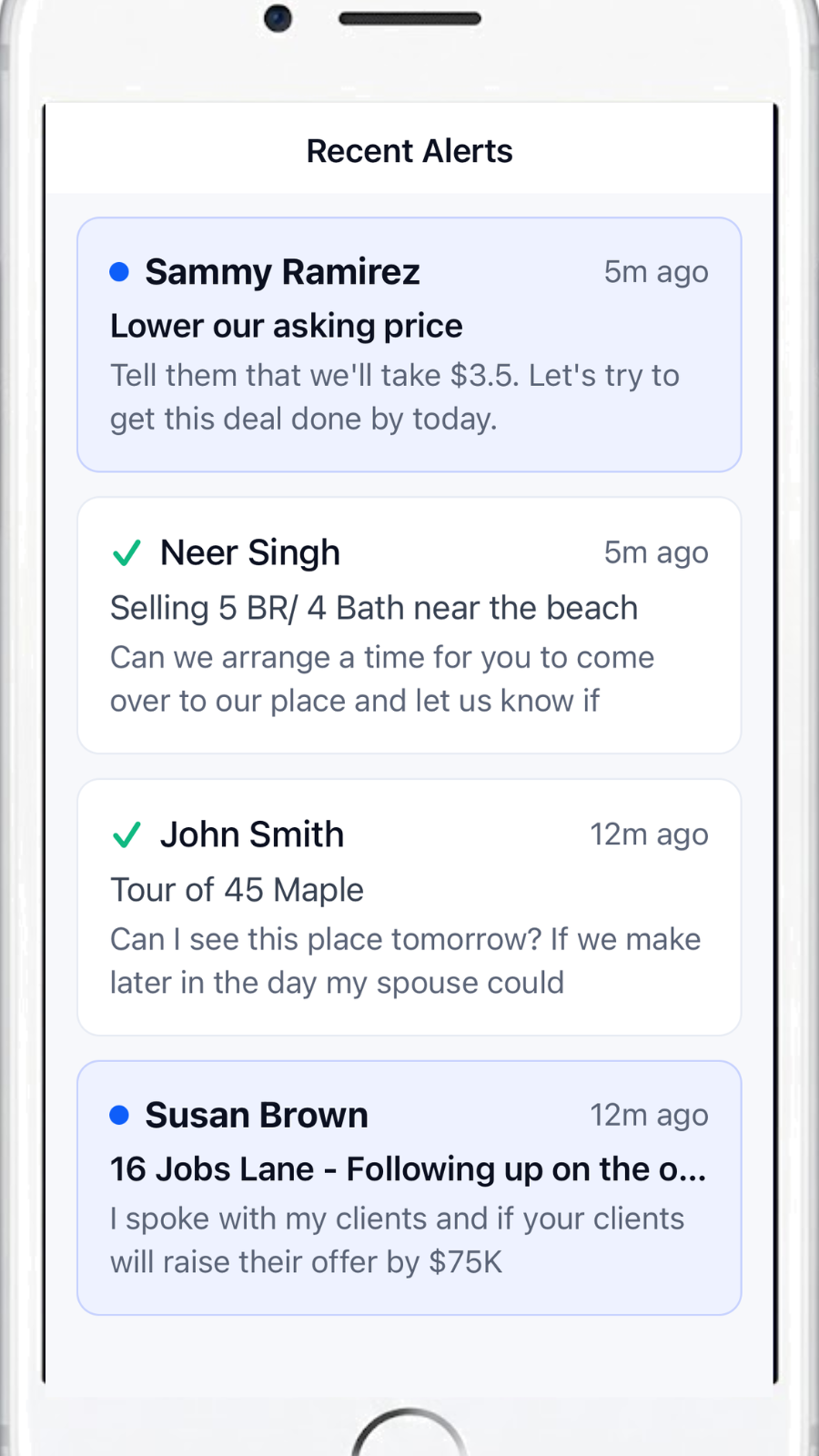
Task: Open Susan Brown's follow-up message
Action: pyautogui.click(x=409, y=1186)
